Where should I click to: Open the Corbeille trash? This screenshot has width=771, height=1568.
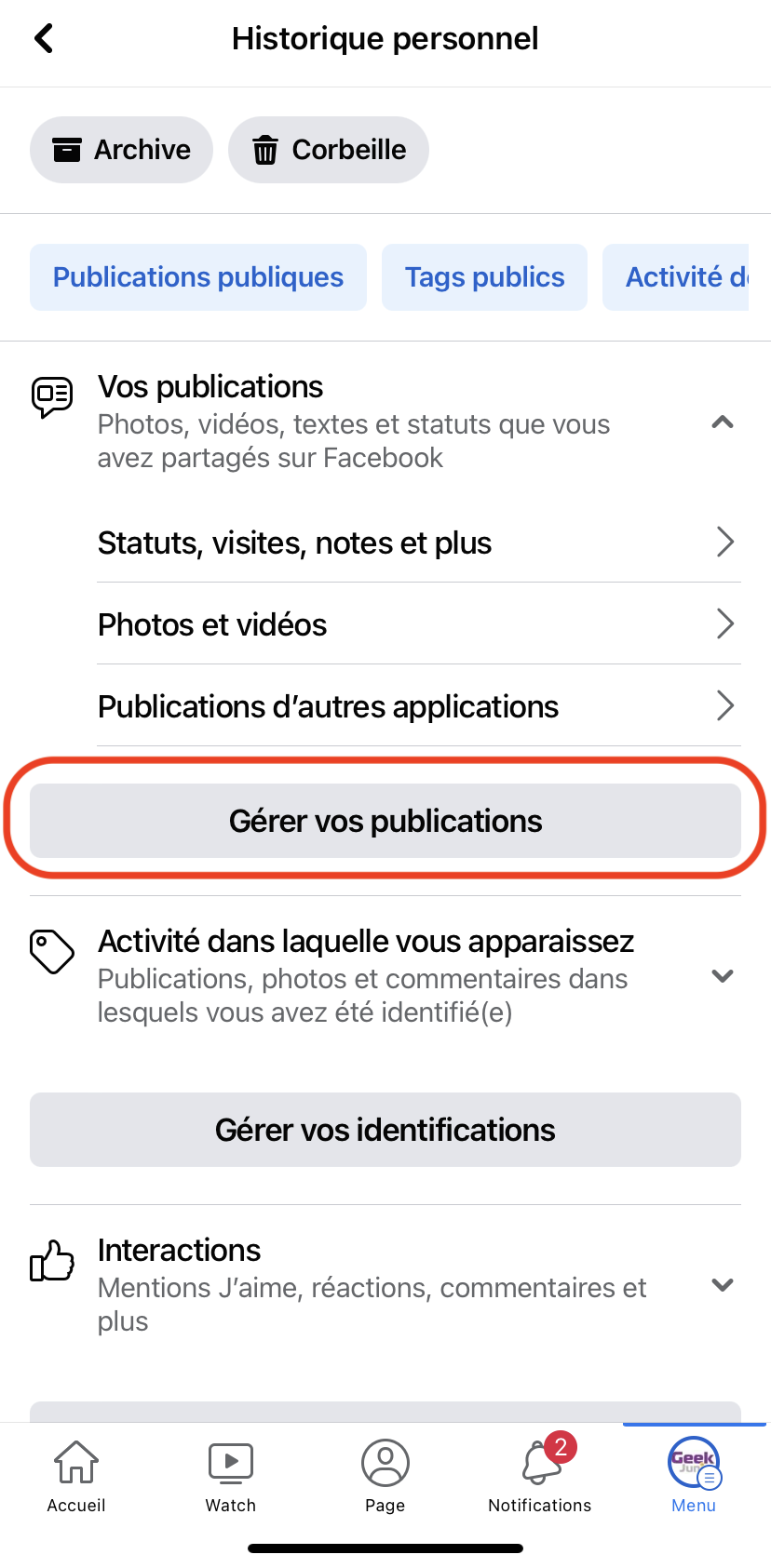pyautogui.click(x=329, y=150)
